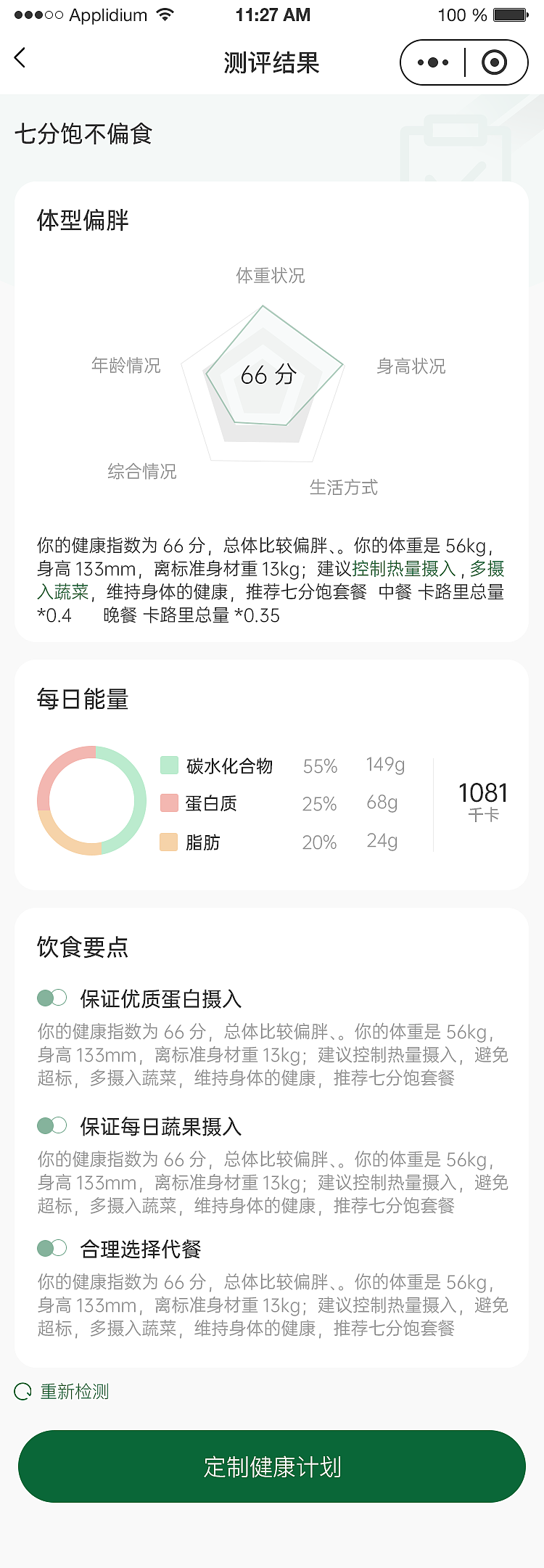Turn off the 合理选择代餐 switch
Image resolution: width=544 pixels, height=1568 pixels.
(x=51, y=1249)
